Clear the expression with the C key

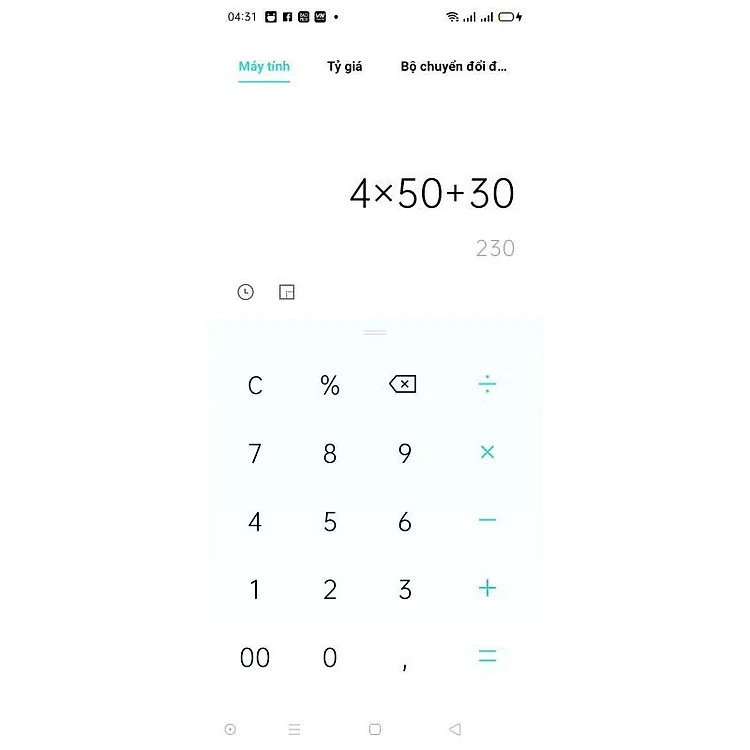(x=255, y=385)
